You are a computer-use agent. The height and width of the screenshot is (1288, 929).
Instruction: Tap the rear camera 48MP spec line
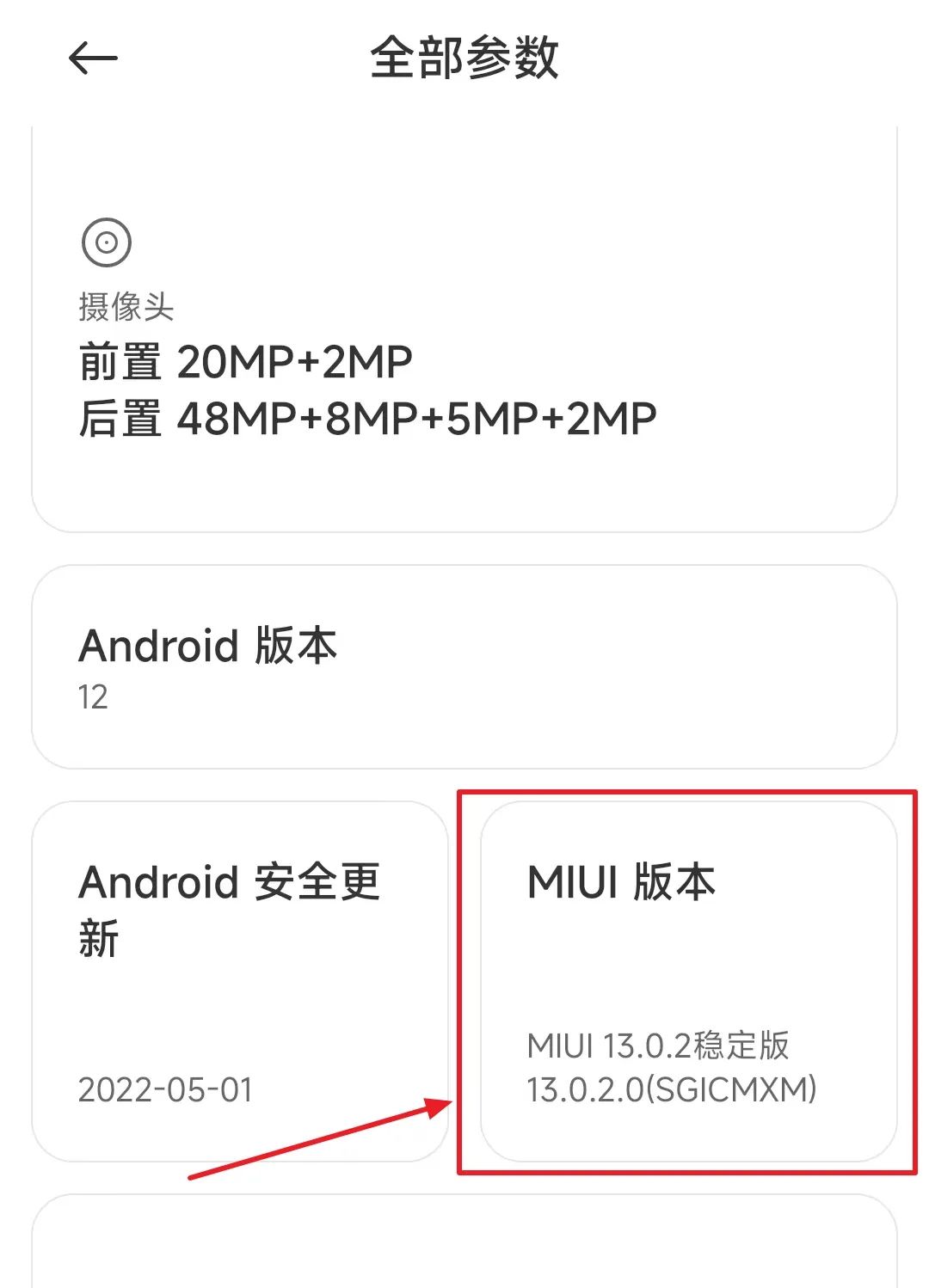[366, 418]
